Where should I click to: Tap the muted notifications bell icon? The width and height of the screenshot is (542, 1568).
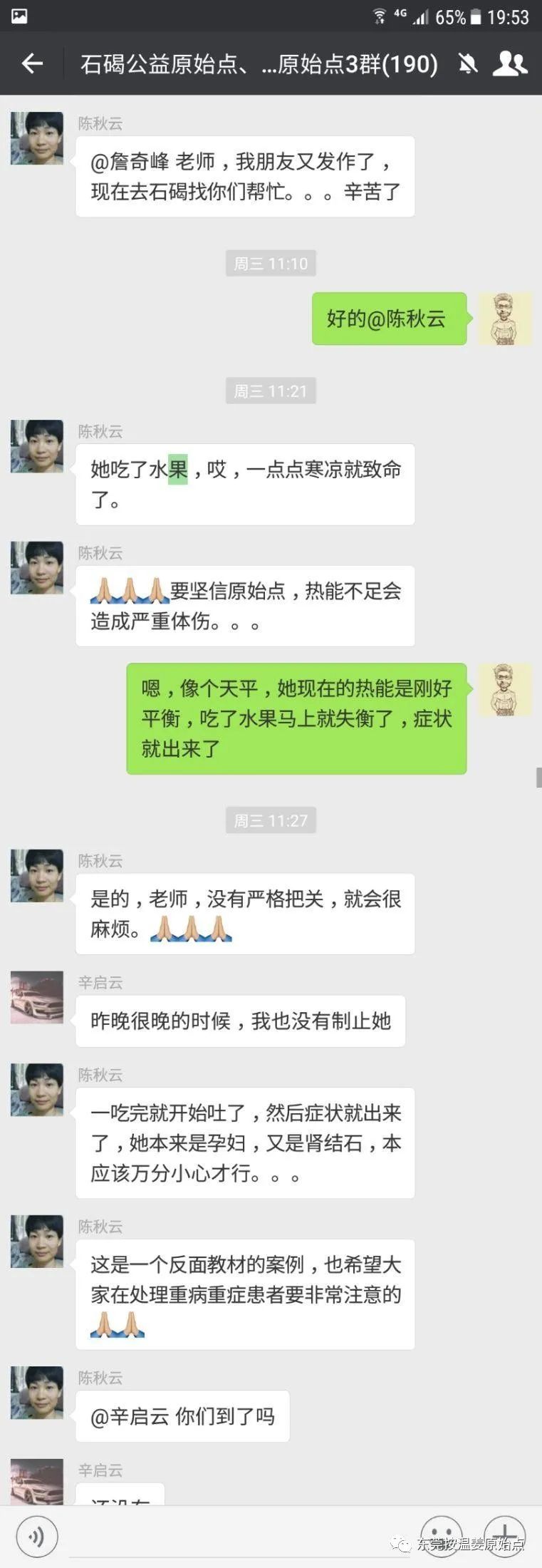tap(467, 65)
